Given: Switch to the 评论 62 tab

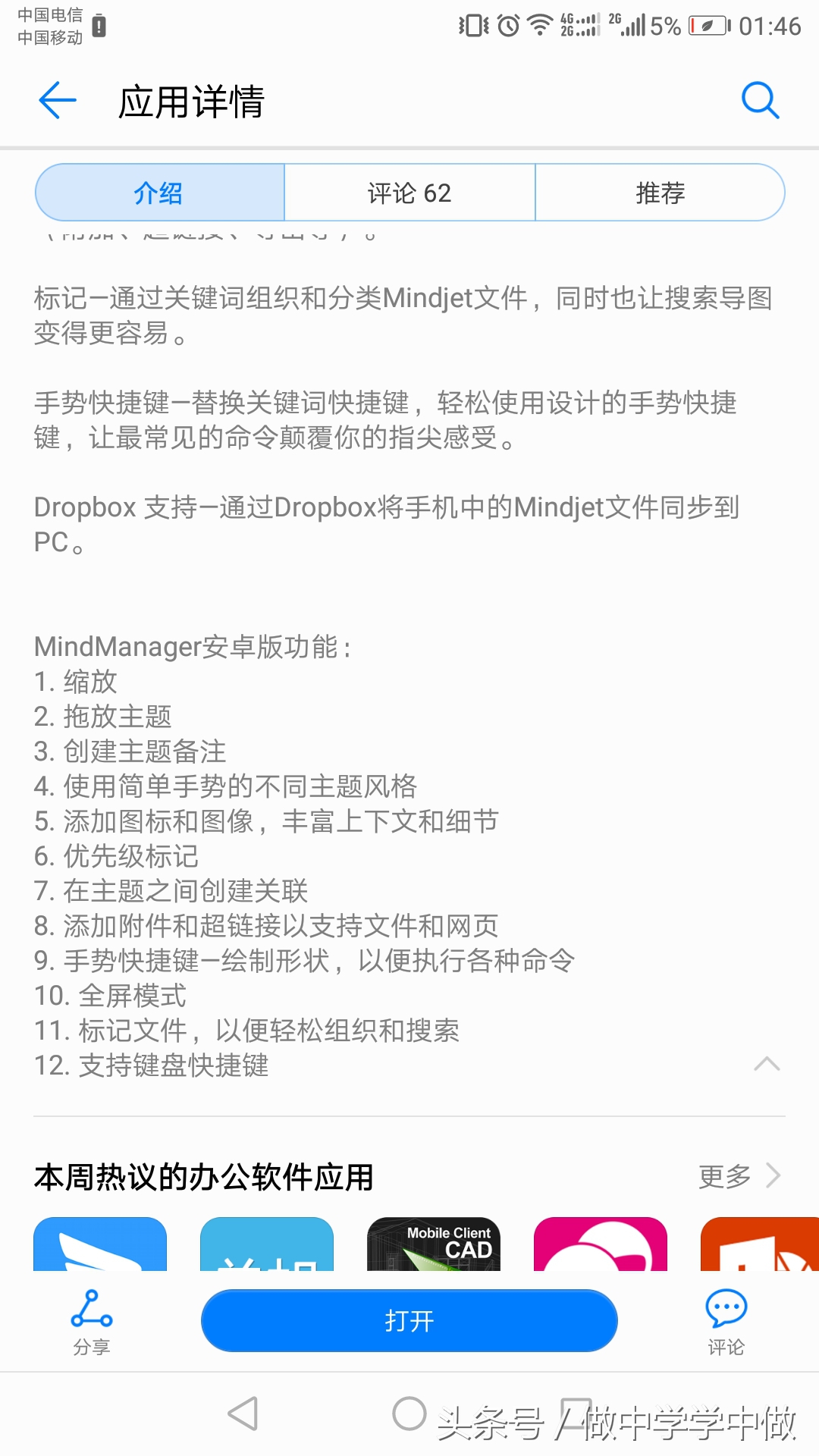Looking at the screenshot, I should (x=409, y=193).
